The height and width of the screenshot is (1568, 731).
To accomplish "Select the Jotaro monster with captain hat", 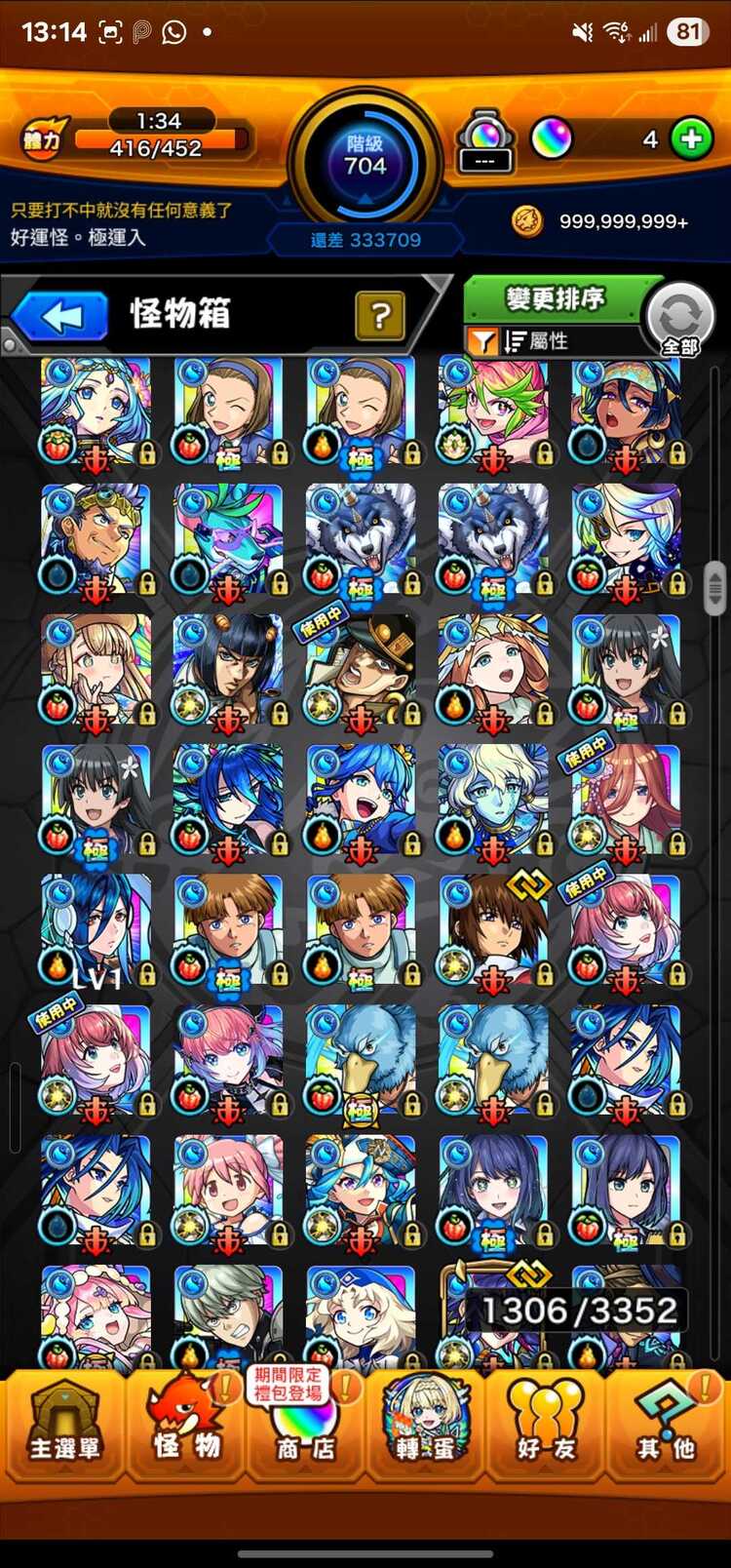I will [360, 673].
